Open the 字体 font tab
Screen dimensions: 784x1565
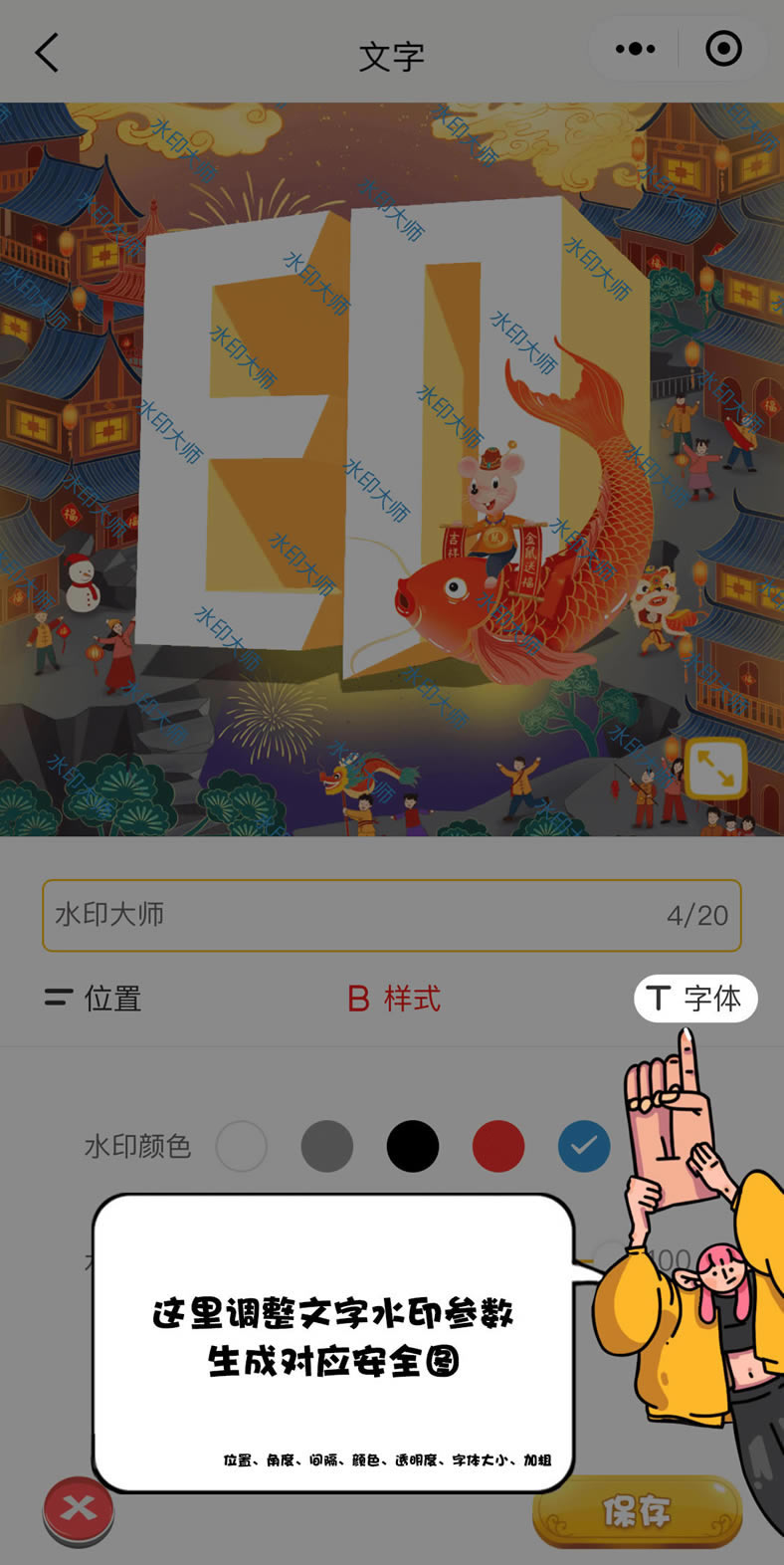pyautogui.click(x=695, y=999)
